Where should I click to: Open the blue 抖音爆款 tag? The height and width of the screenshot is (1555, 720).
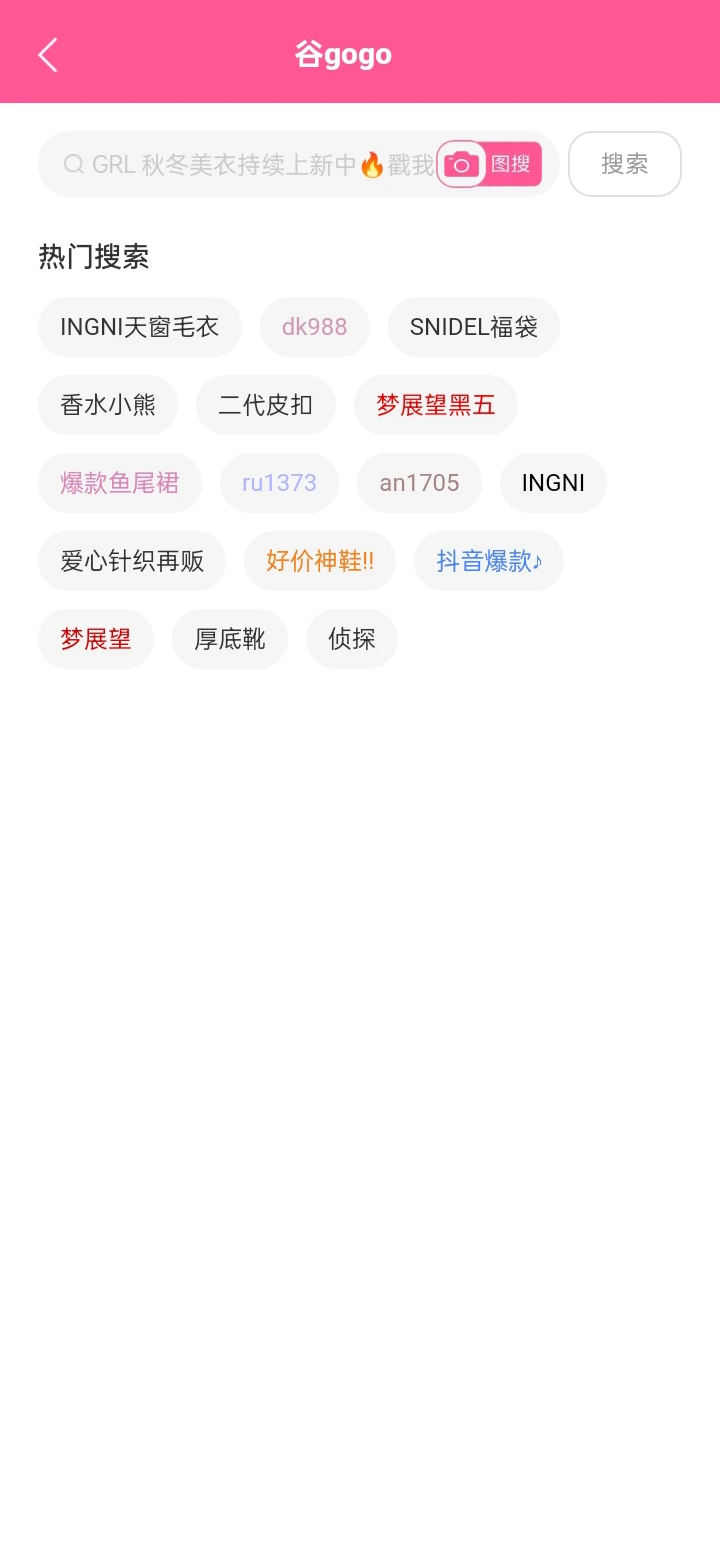(488, 560)
